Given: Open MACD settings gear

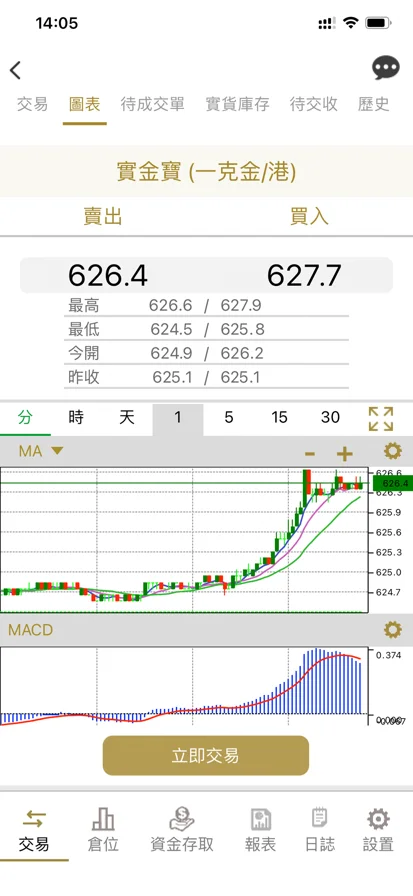Looking at the screenshot, I should point(392,630).
